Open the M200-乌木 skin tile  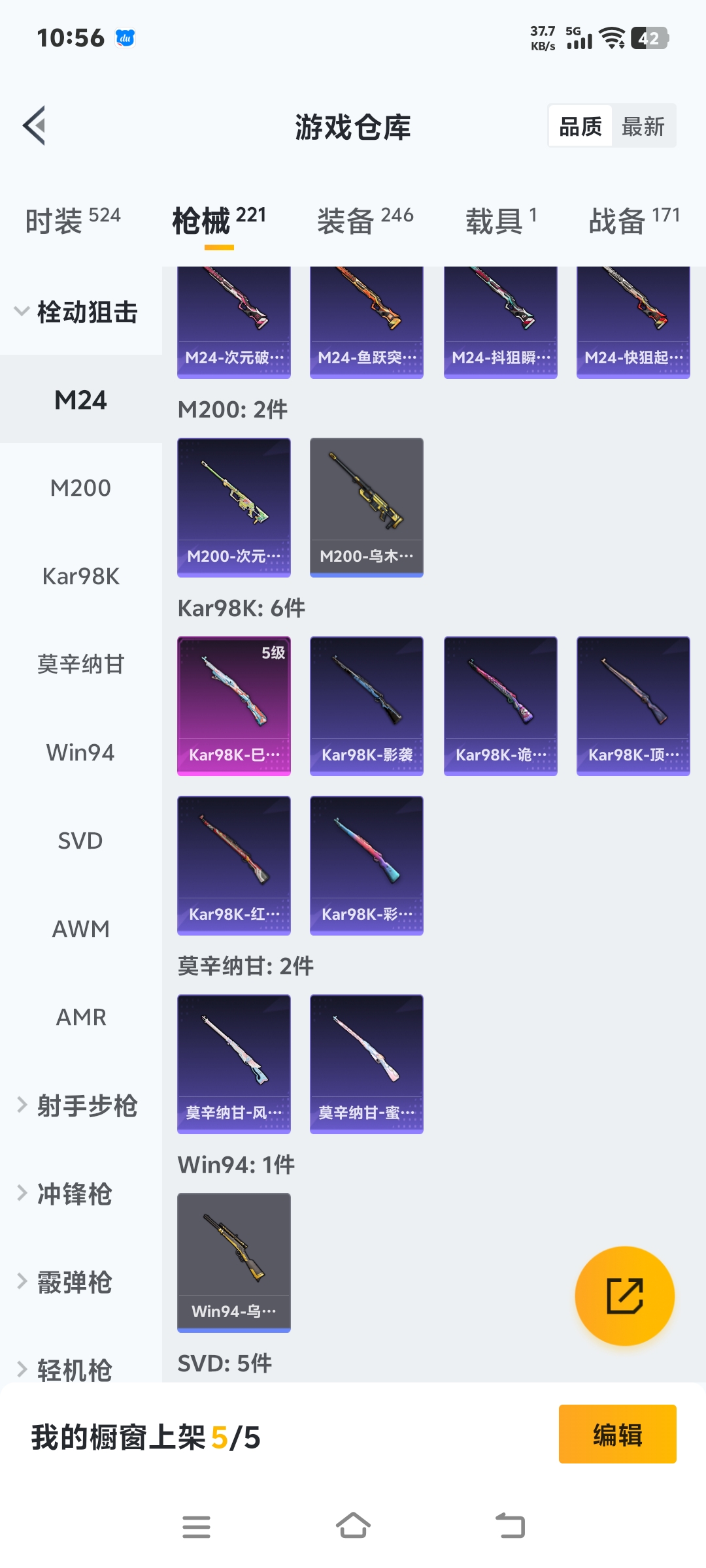[366, 507]
